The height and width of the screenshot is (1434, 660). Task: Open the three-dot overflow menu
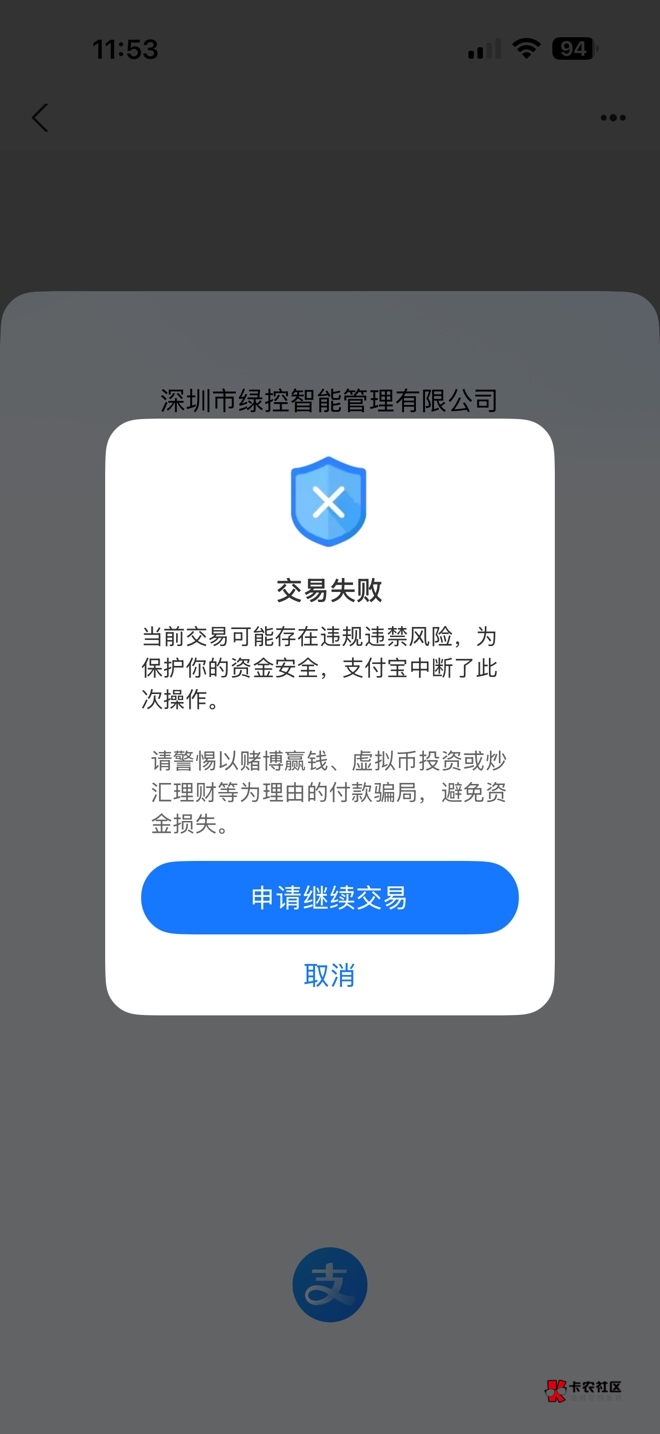(612, 118)
